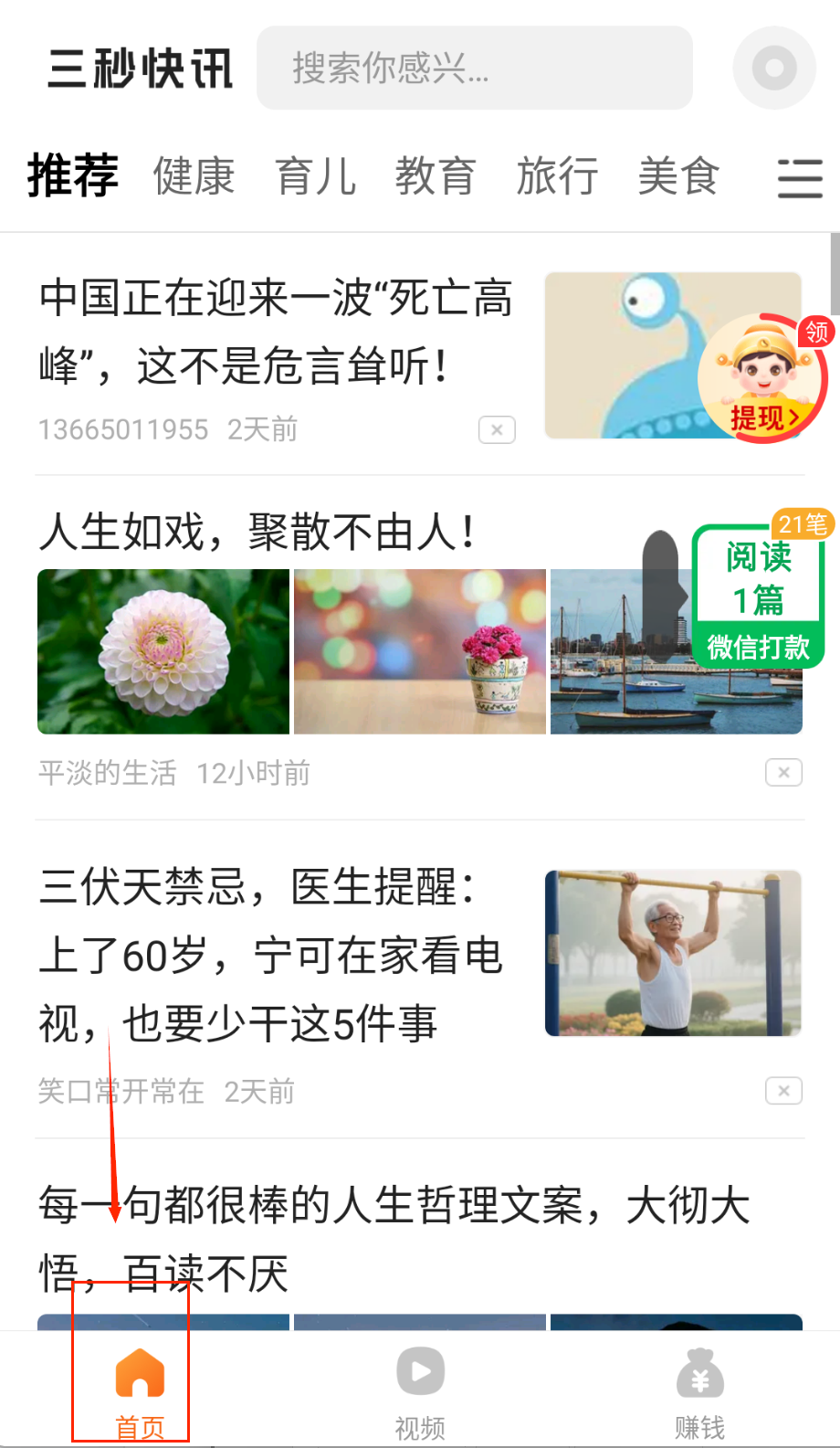The image size is (840, 1448).
Task: Dismiss the 人生如戏 article
Action: [x=783, y=773]
